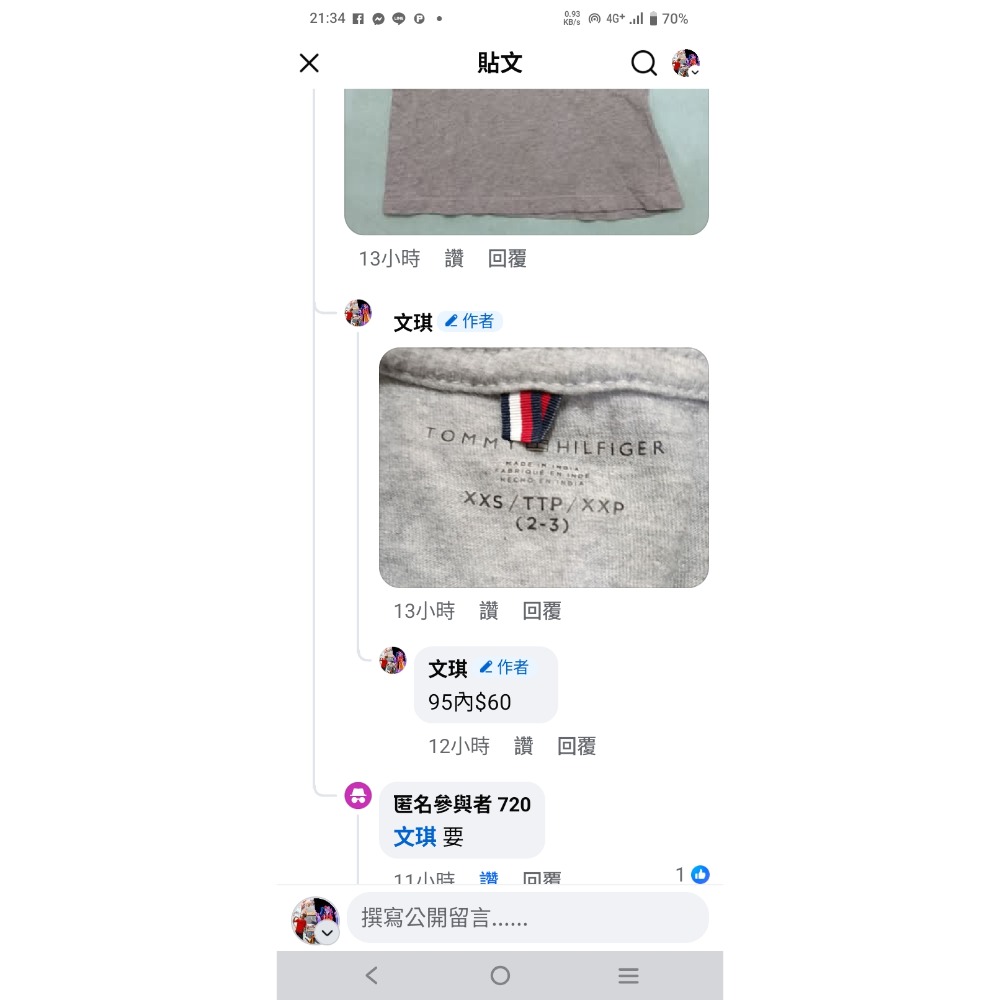
Task: Like the grey shirt photo comment
Action: [x=454, y=259]
